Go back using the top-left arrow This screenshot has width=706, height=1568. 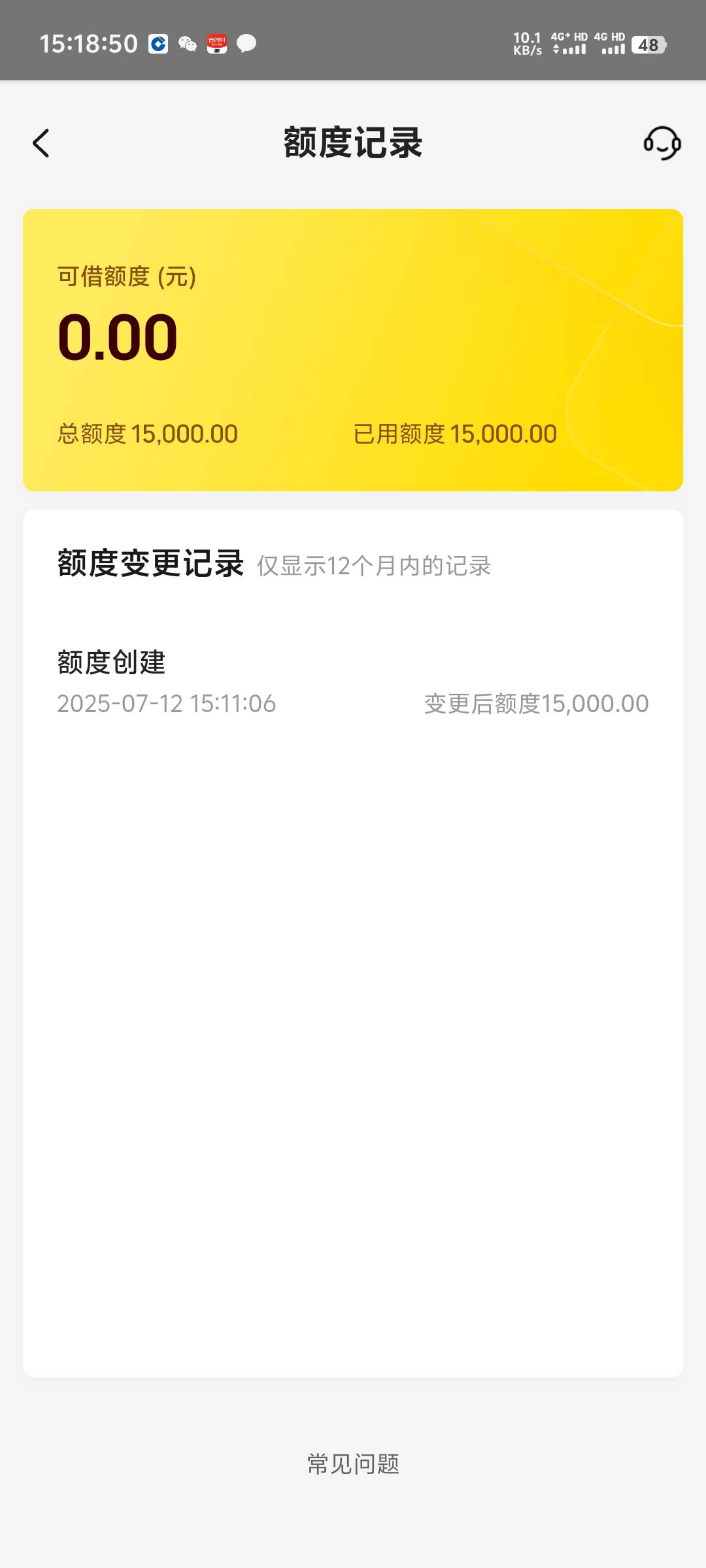(x=41, y=143)
